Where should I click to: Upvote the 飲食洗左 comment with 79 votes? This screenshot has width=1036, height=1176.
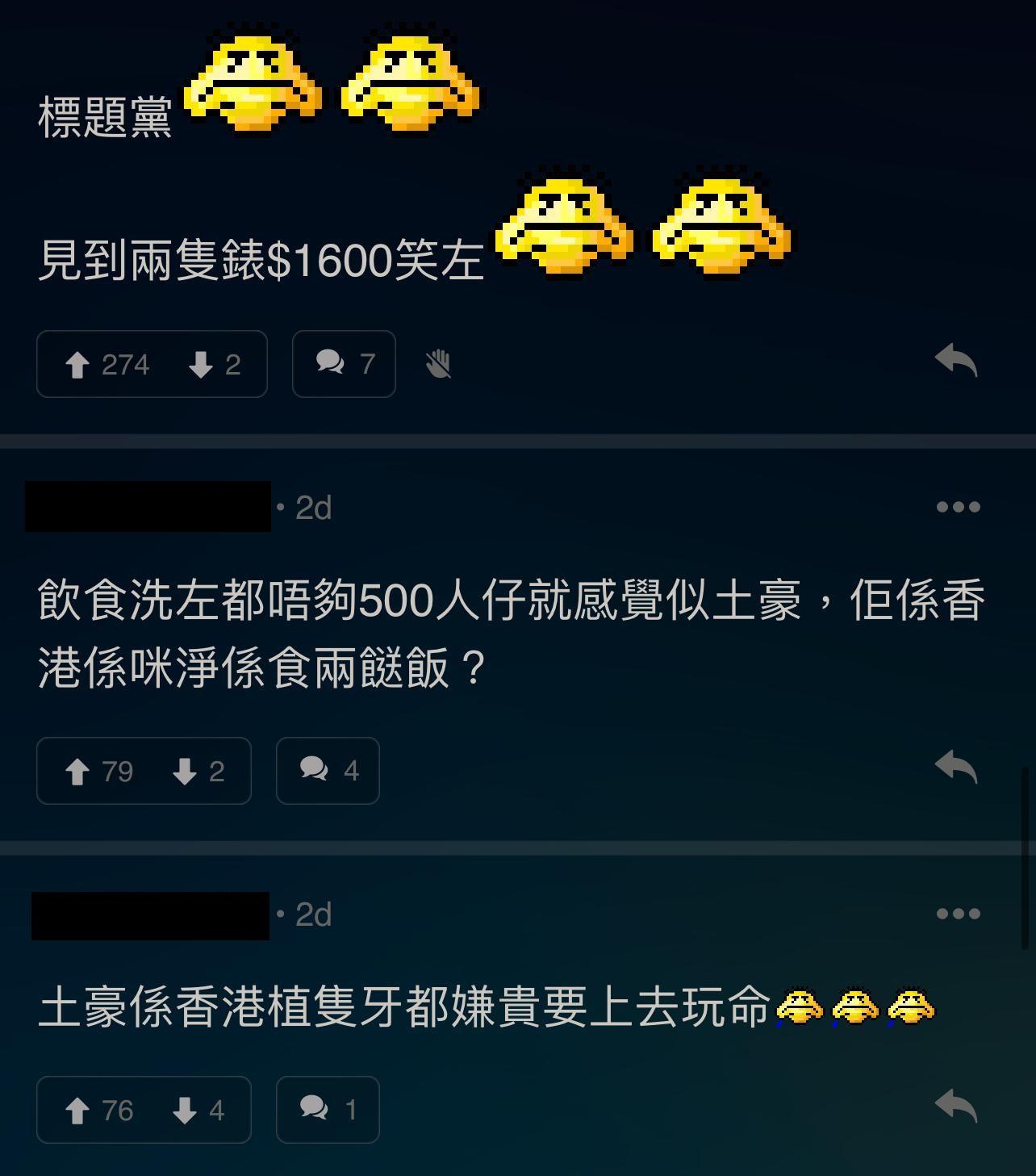[97, 772]
